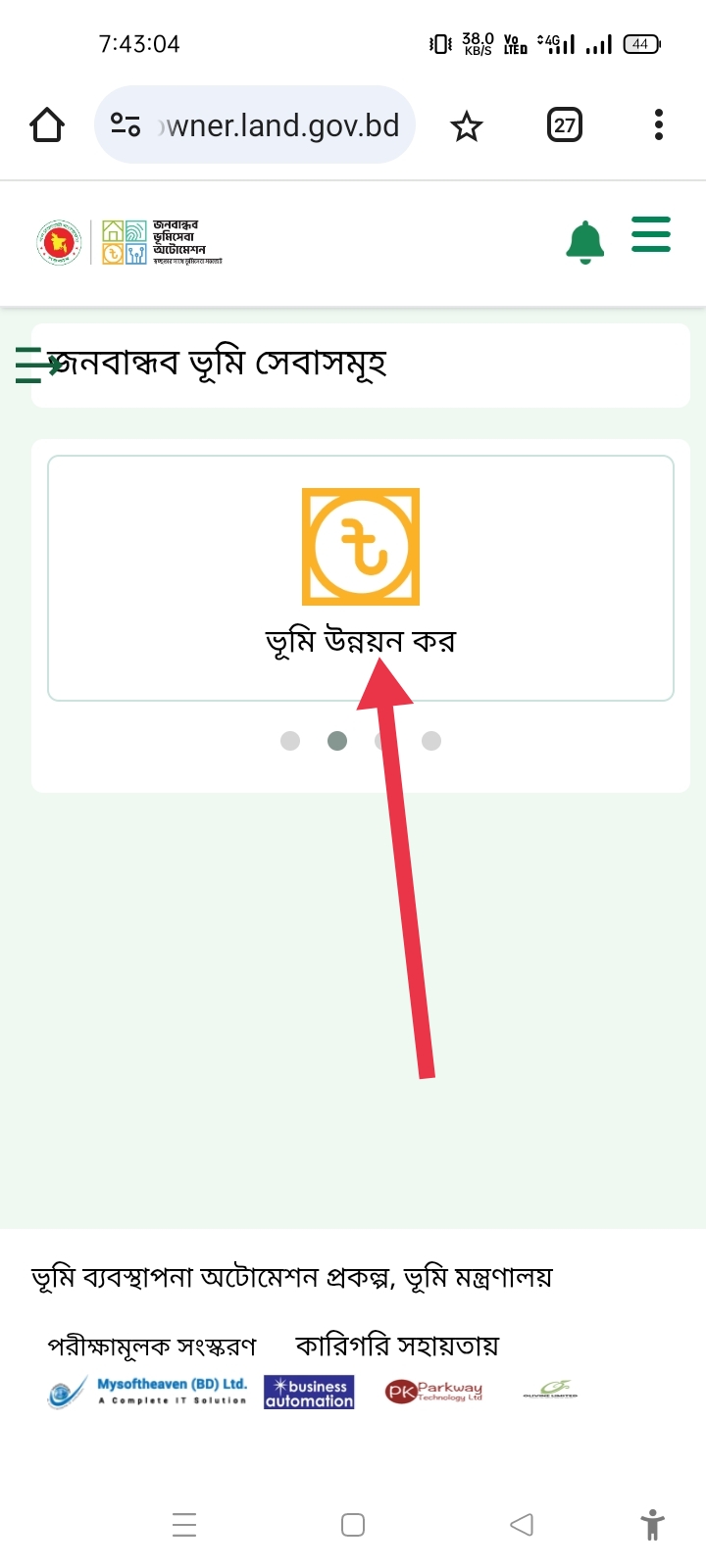Open the site's green hamburger menu

tap(651, 235)
